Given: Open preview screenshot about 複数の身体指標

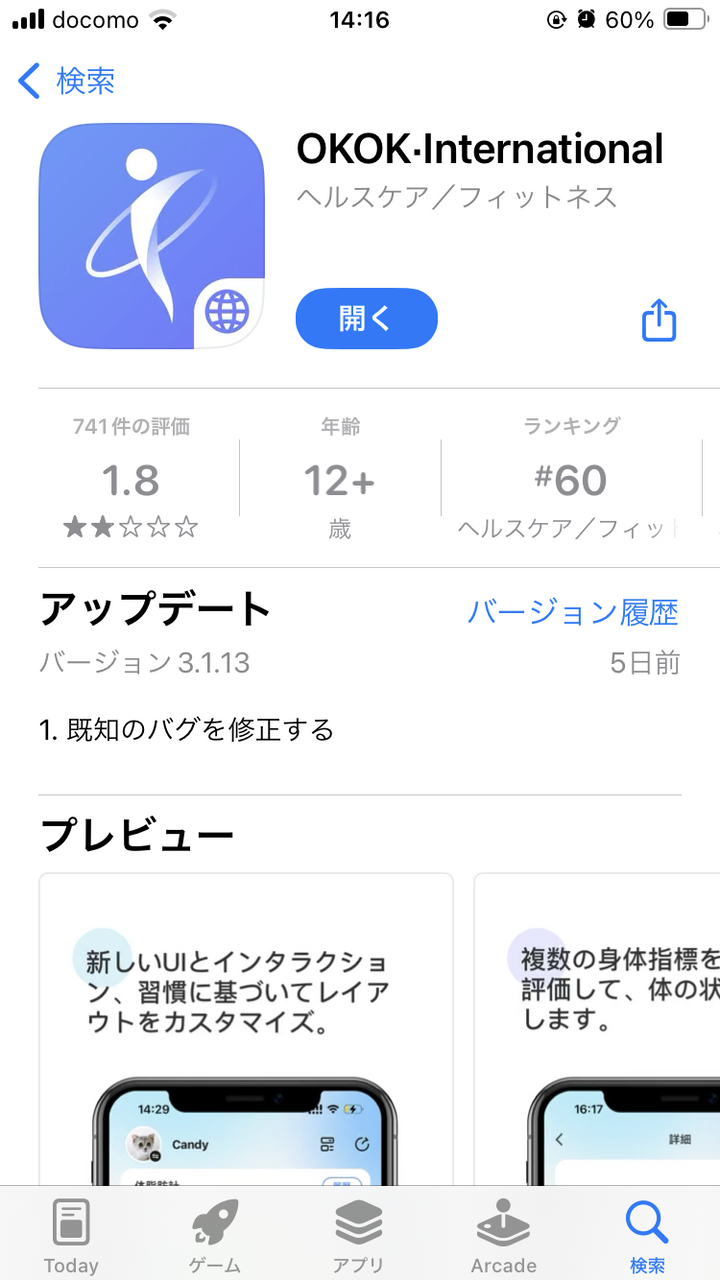Looking at the screenshot, I should point(598,1030).
